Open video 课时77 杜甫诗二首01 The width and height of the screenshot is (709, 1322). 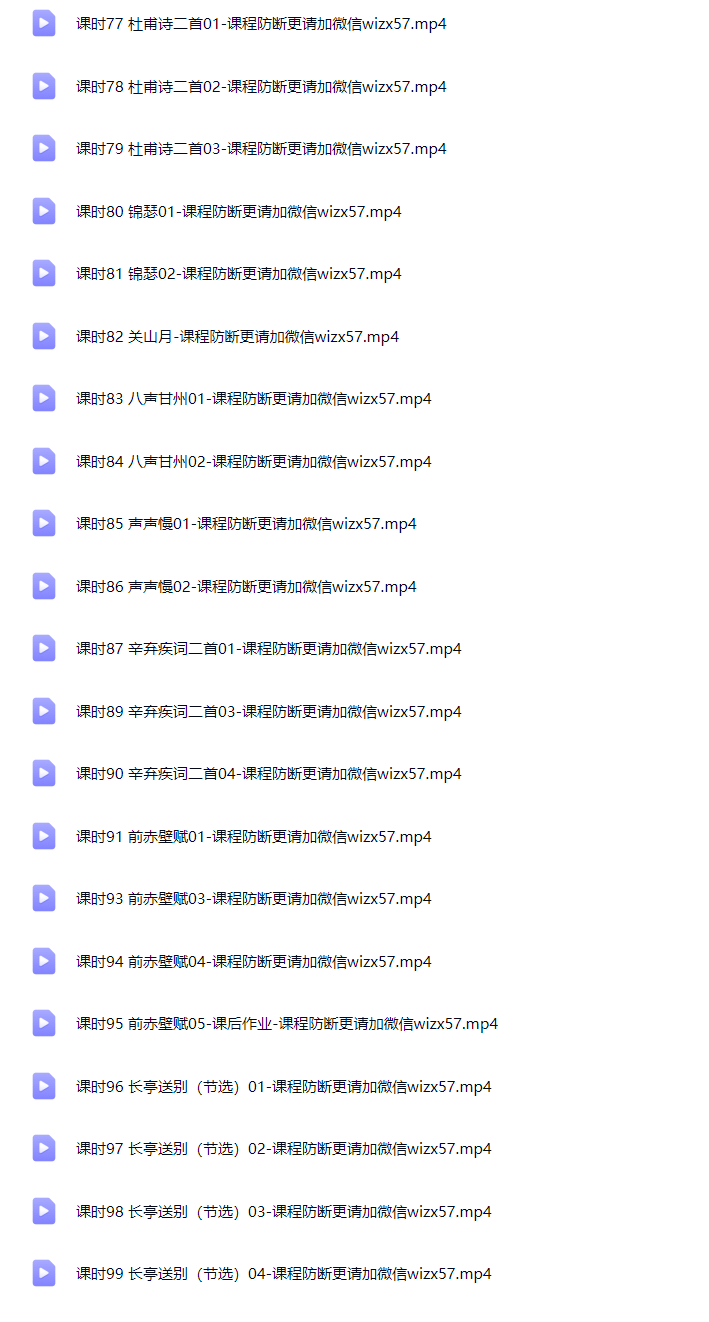pyautogui.click(x=261, y=24)
